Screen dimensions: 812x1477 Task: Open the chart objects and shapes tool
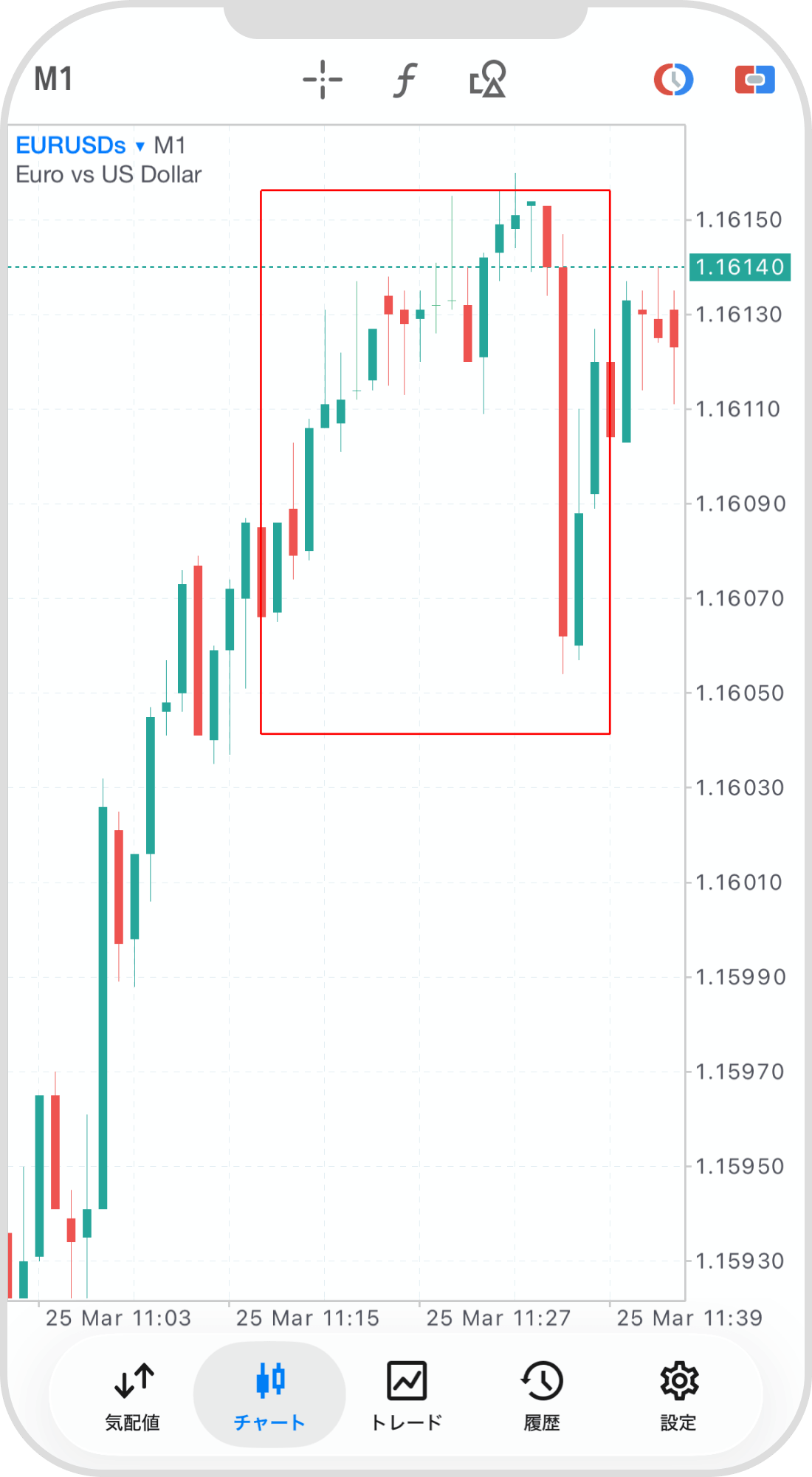487,80
